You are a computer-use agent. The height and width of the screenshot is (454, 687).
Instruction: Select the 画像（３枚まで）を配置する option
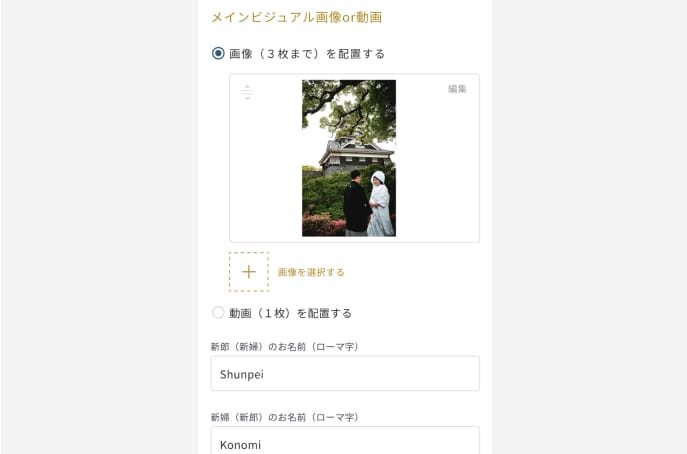218,54
